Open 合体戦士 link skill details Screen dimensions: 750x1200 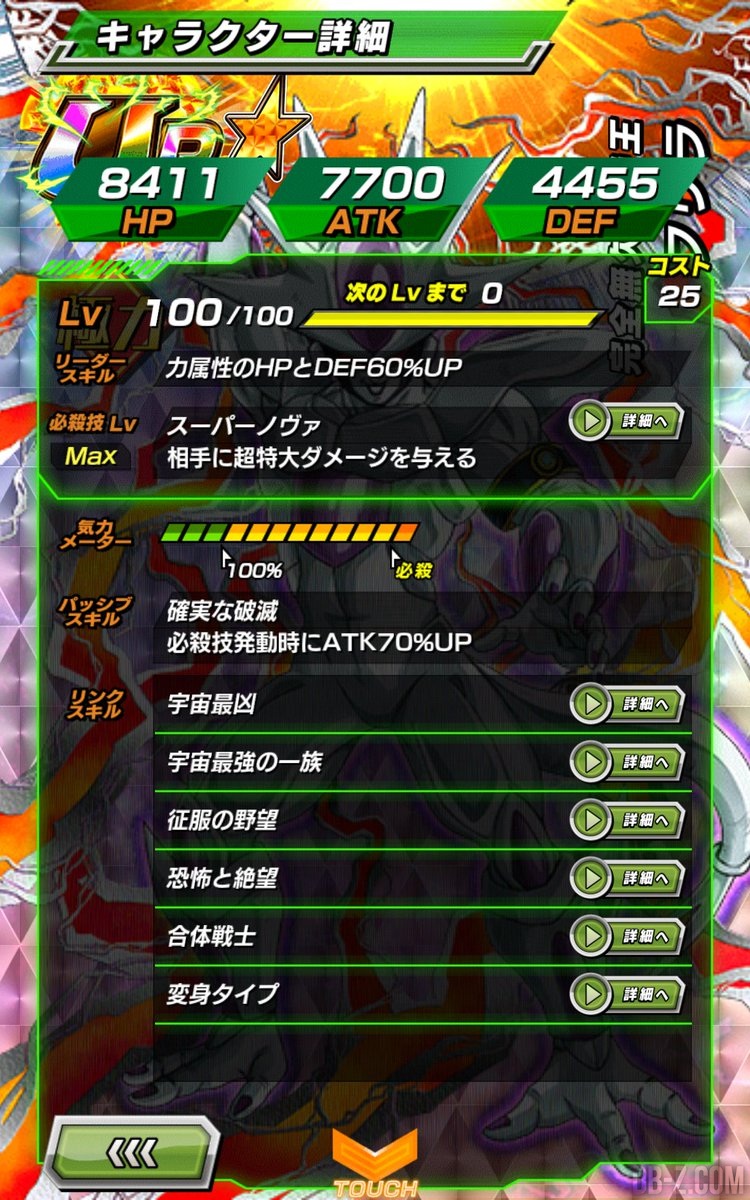(x=627, y=937)
